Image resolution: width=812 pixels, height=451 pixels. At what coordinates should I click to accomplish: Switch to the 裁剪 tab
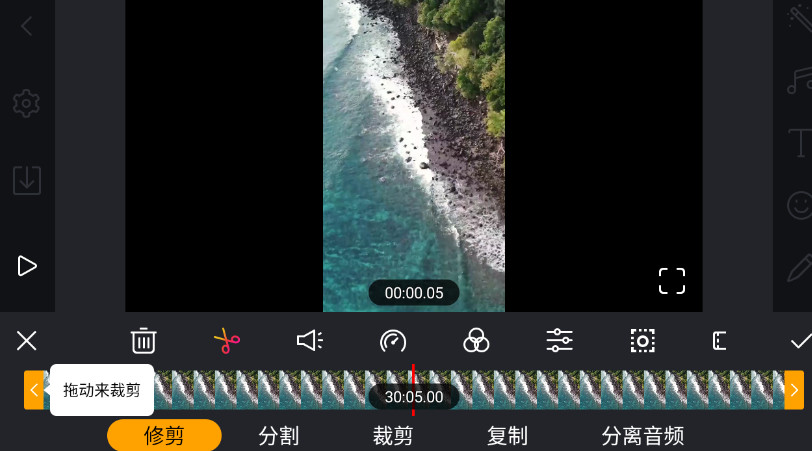393,436
